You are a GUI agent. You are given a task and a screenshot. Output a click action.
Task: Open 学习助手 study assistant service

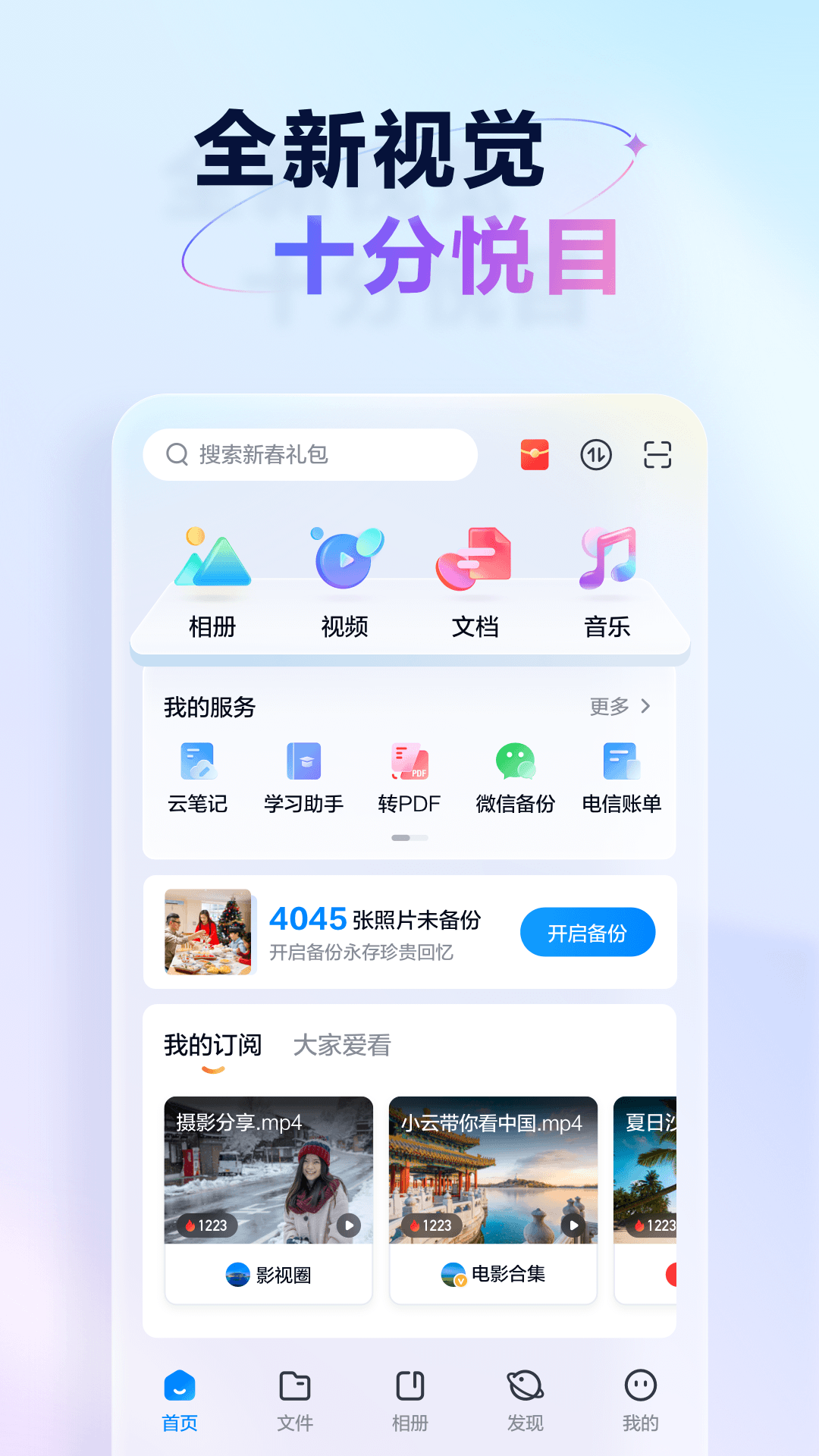tap(304, 773)
